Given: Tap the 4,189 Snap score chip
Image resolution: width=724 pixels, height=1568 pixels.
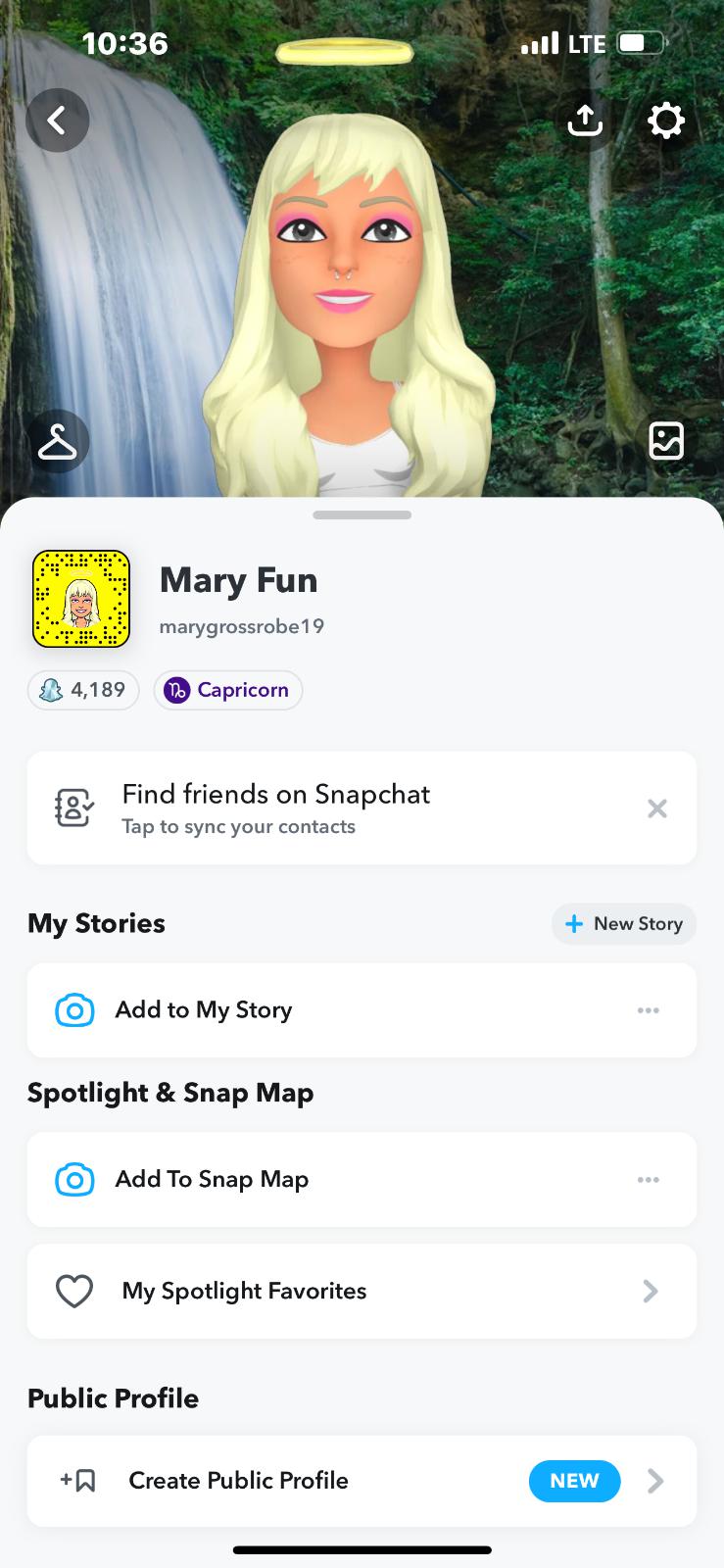Looking at the screenshot, I should pyautogui.click(x=83, y=690).
